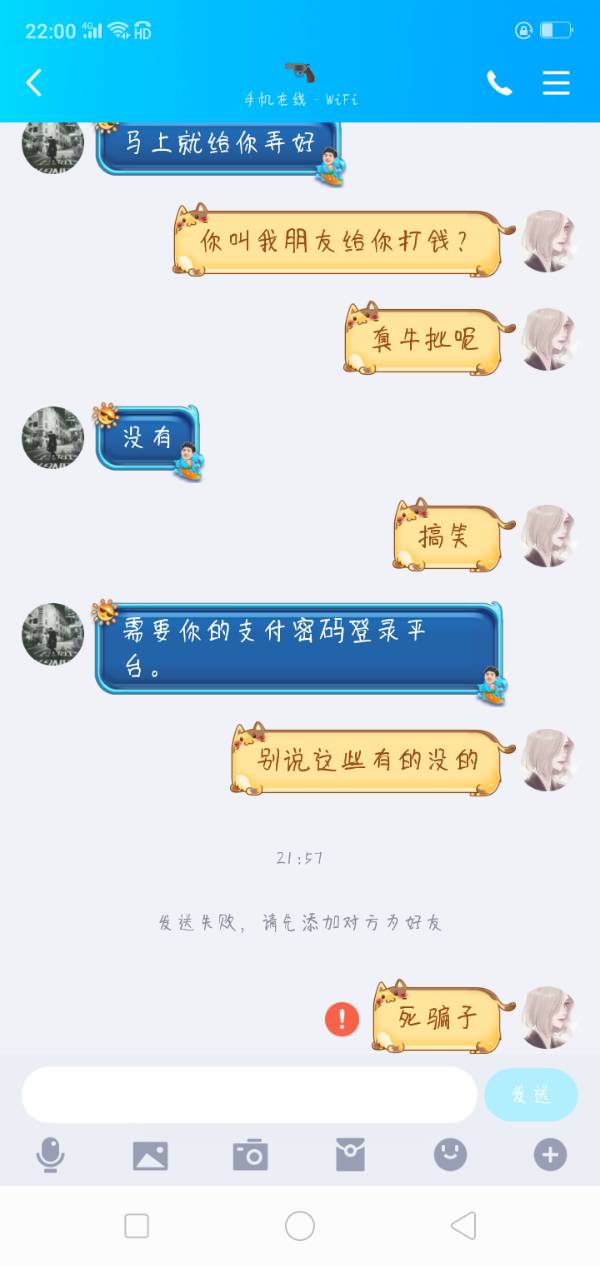Screen dimensions: 600x1266
Task: Tap the system home button
Action: tap(300, 1226)
